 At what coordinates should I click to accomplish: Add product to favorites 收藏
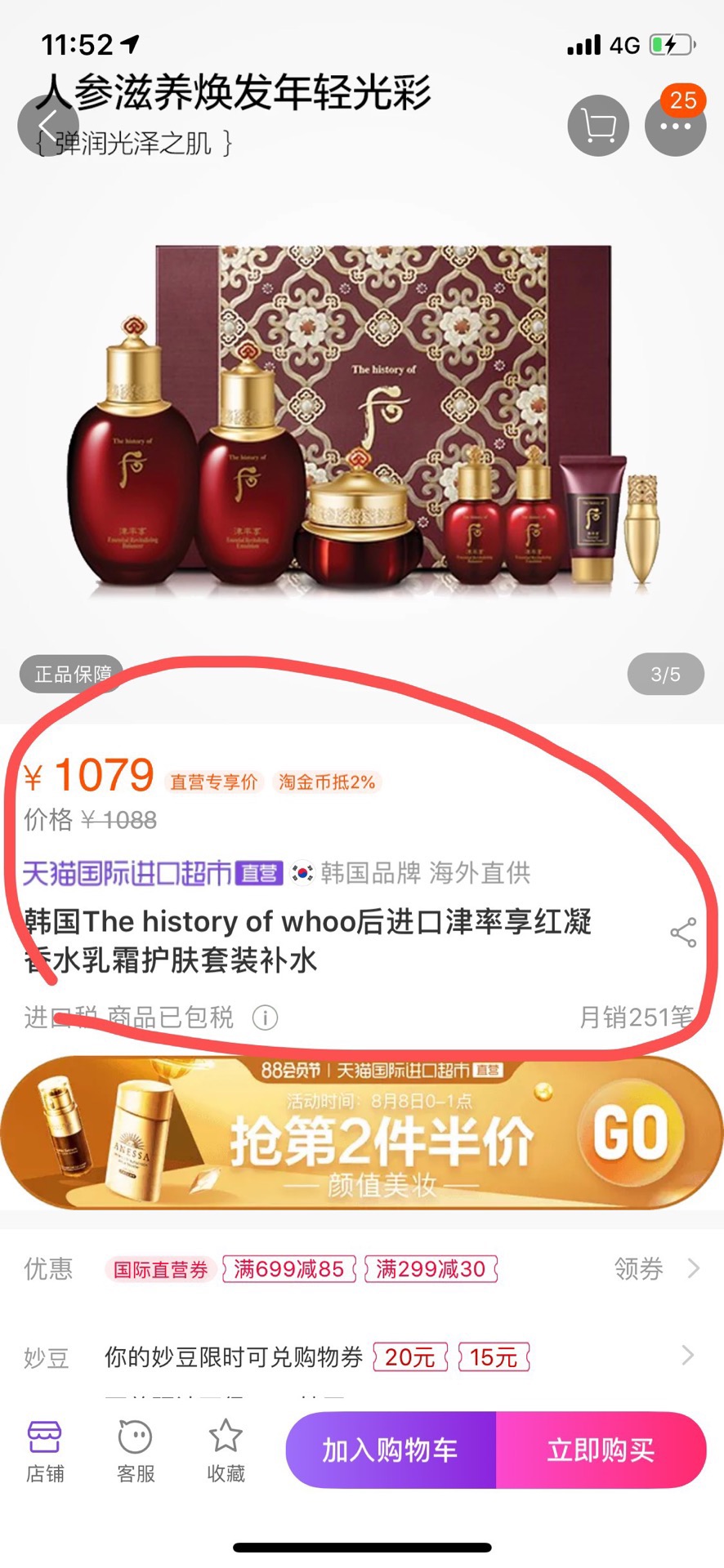226,1451
